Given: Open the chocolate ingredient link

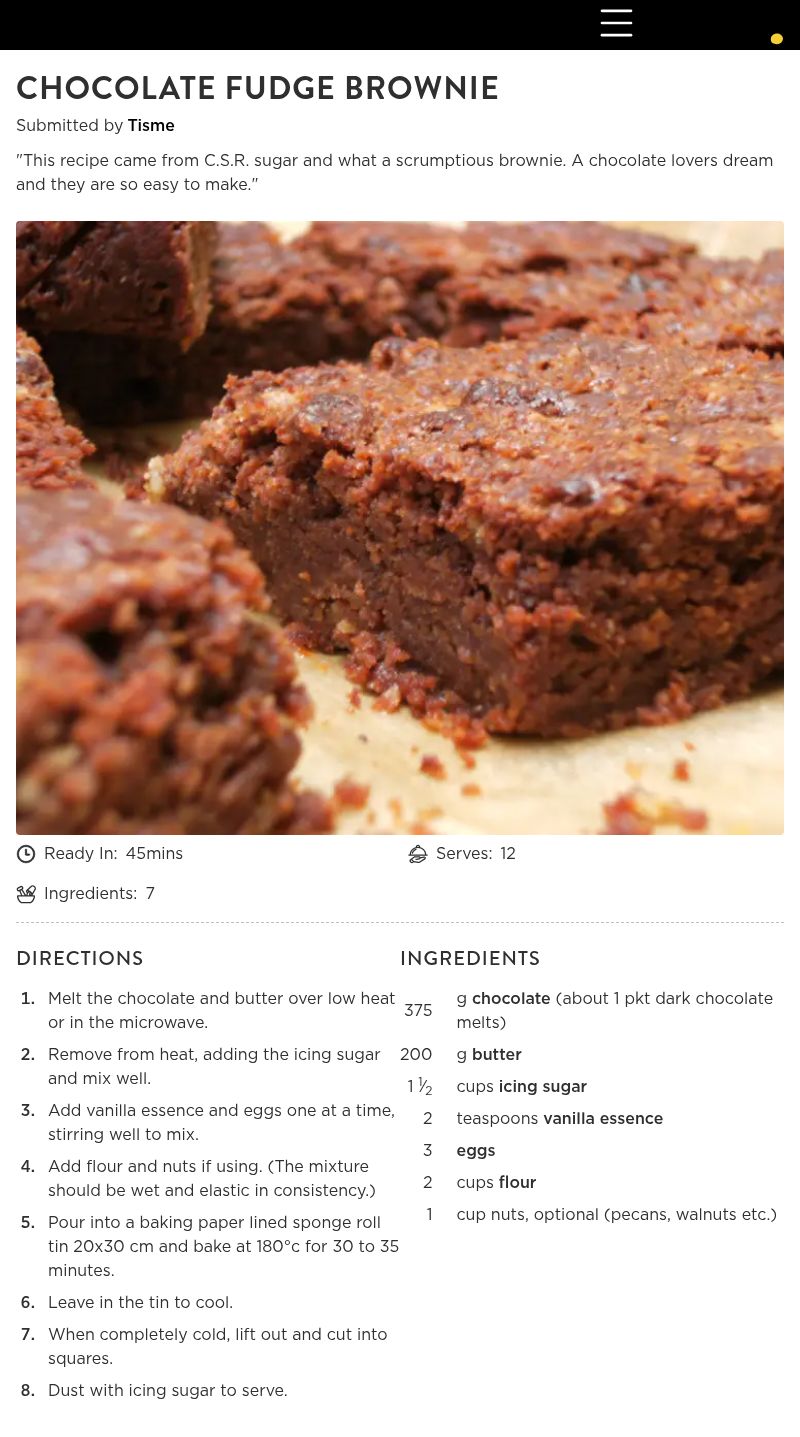Looking at the screenshot, I should 511,998.
